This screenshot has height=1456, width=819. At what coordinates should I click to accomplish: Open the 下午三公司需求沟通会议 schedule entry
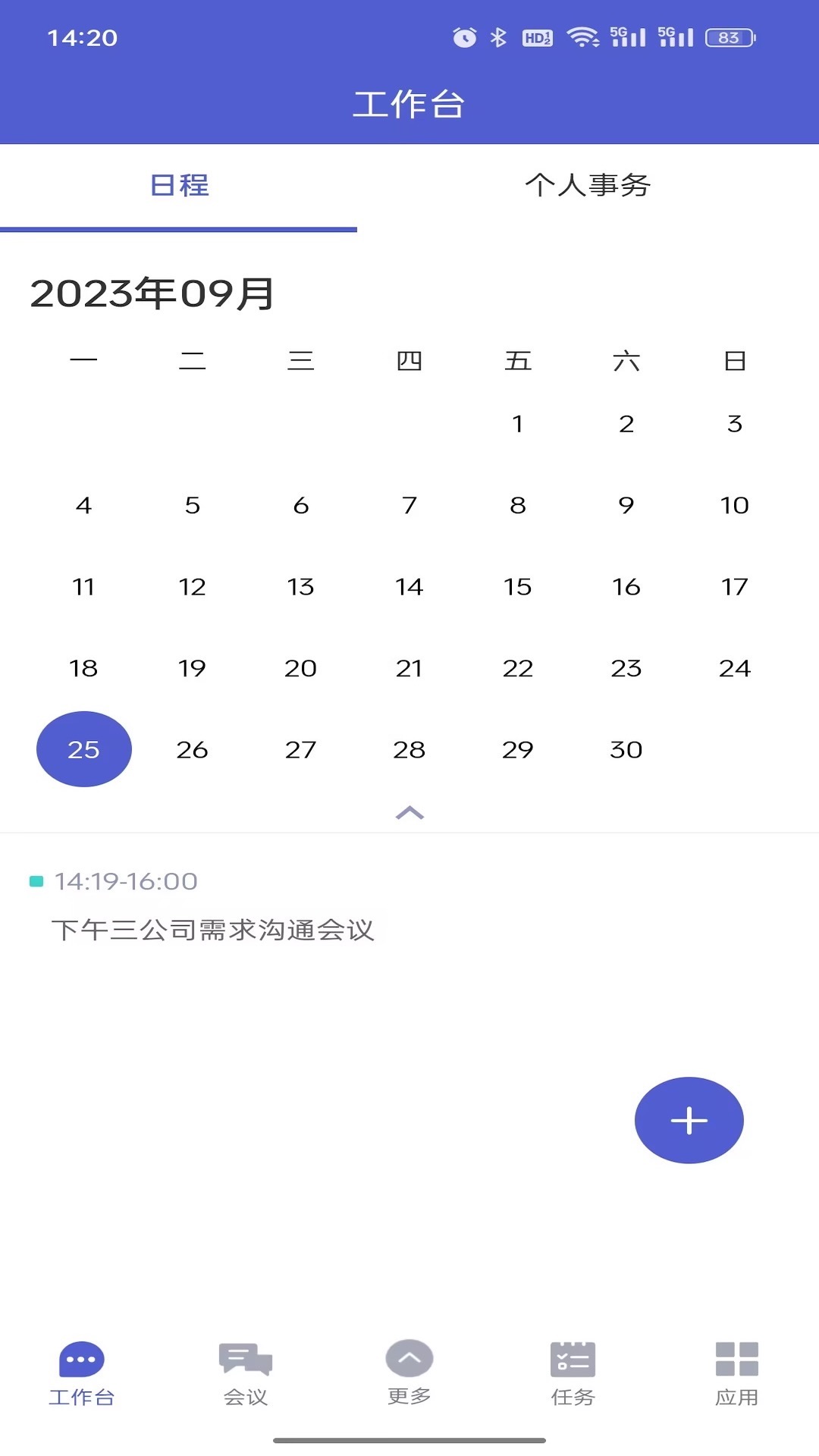click(x=212, y=929)
